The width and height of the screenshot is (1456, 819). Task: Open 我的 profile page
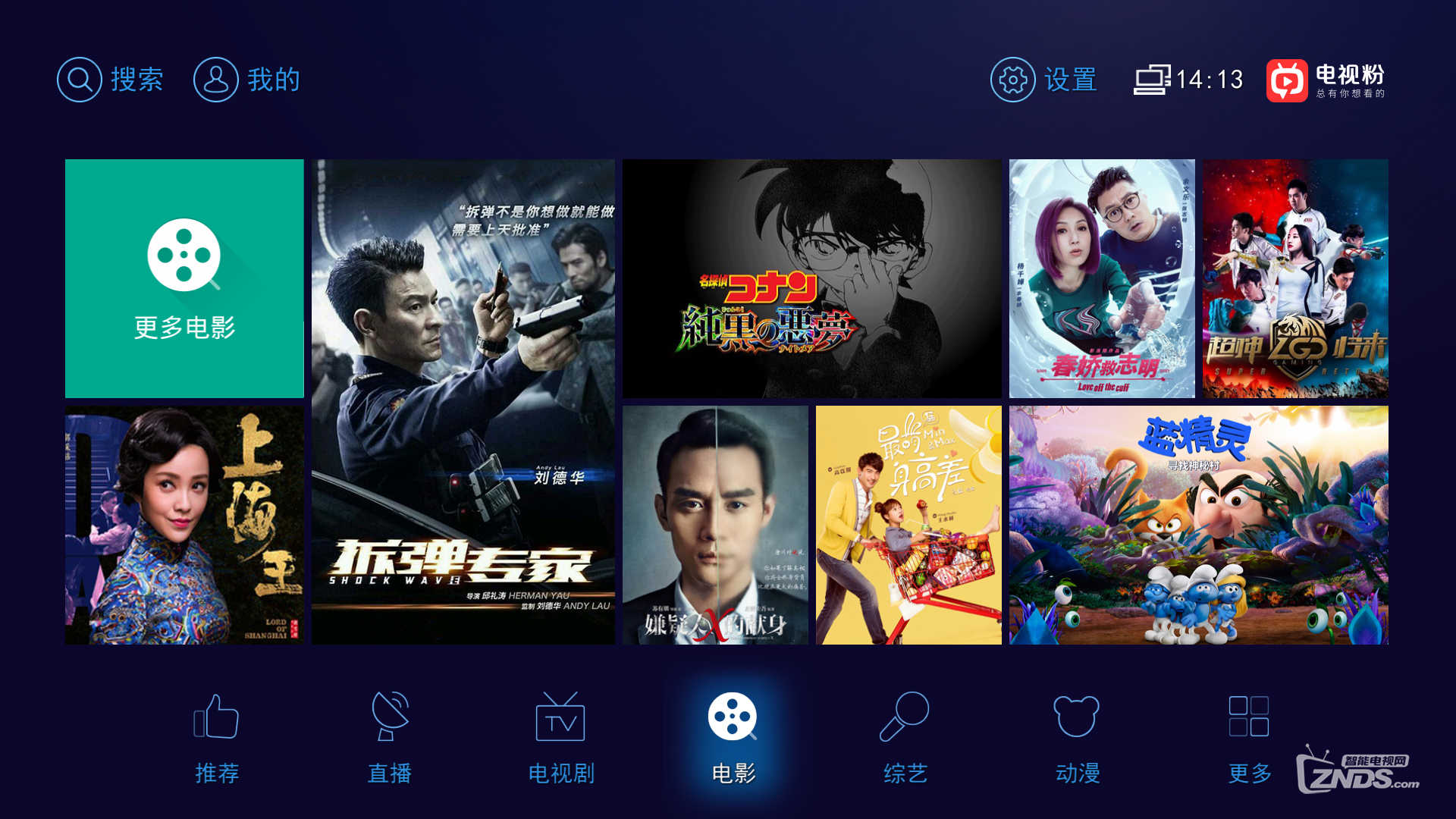pyautogui.click(x=246, y=80)
